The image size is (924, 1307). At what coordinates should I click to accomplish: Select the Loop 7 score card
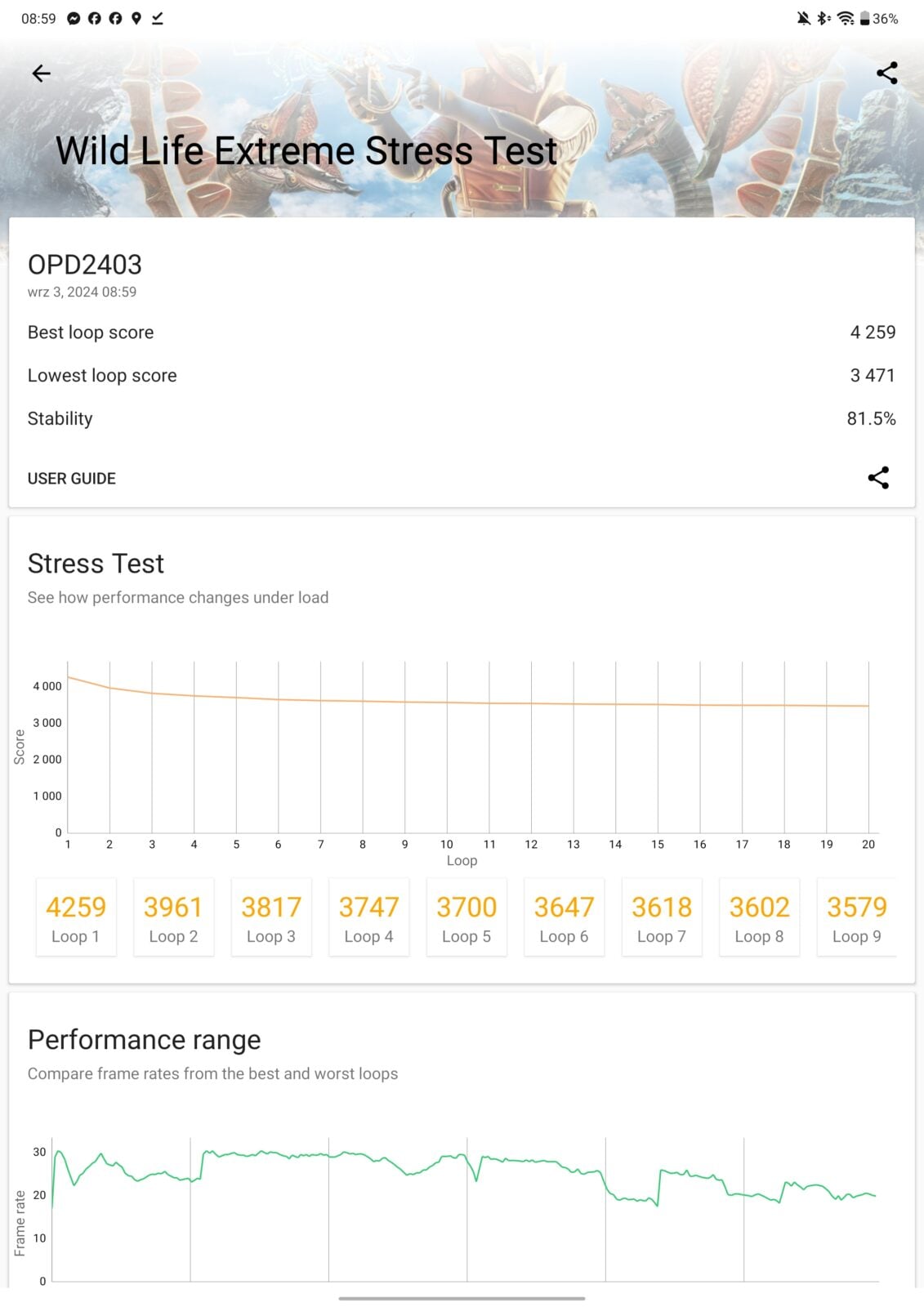(x=662, y=917)
